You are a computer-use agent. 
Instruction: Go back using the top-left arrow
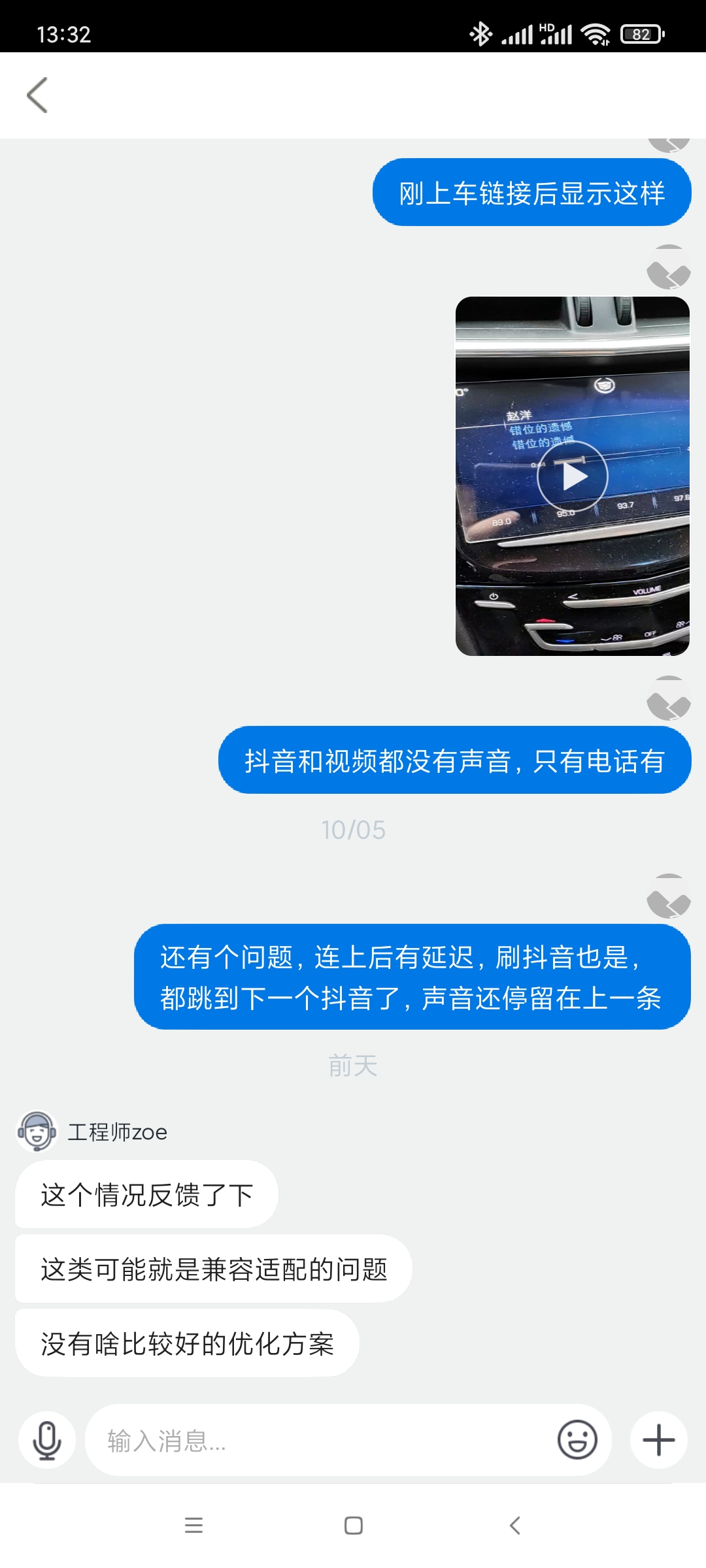[37, 95]
